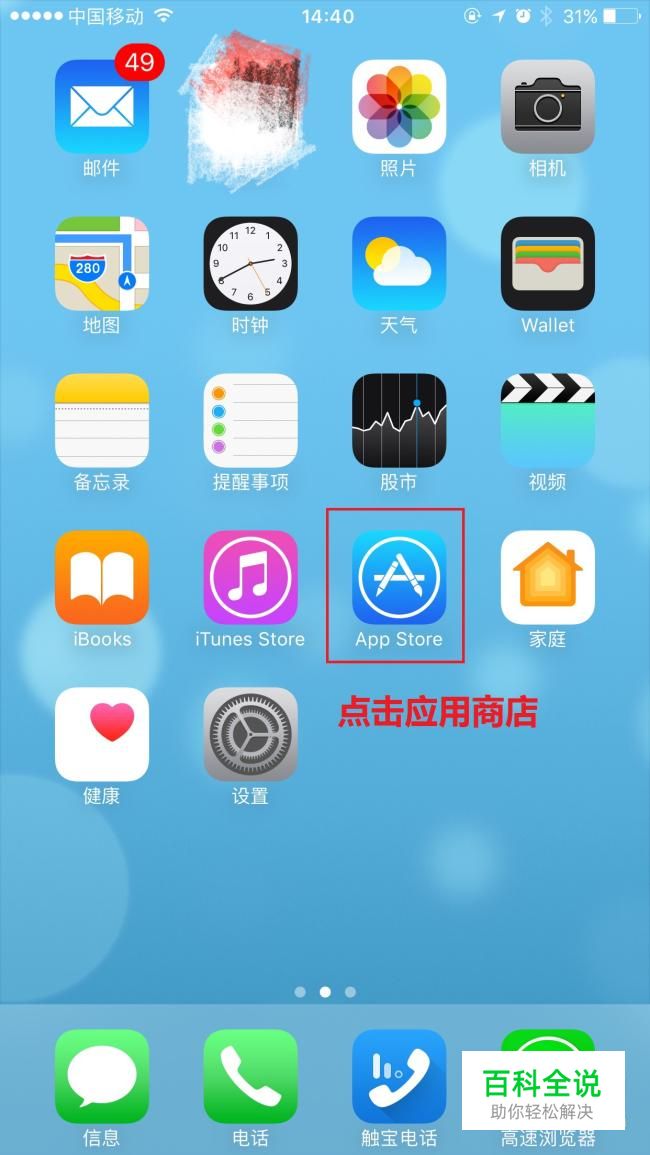Open the Home app

547,578
